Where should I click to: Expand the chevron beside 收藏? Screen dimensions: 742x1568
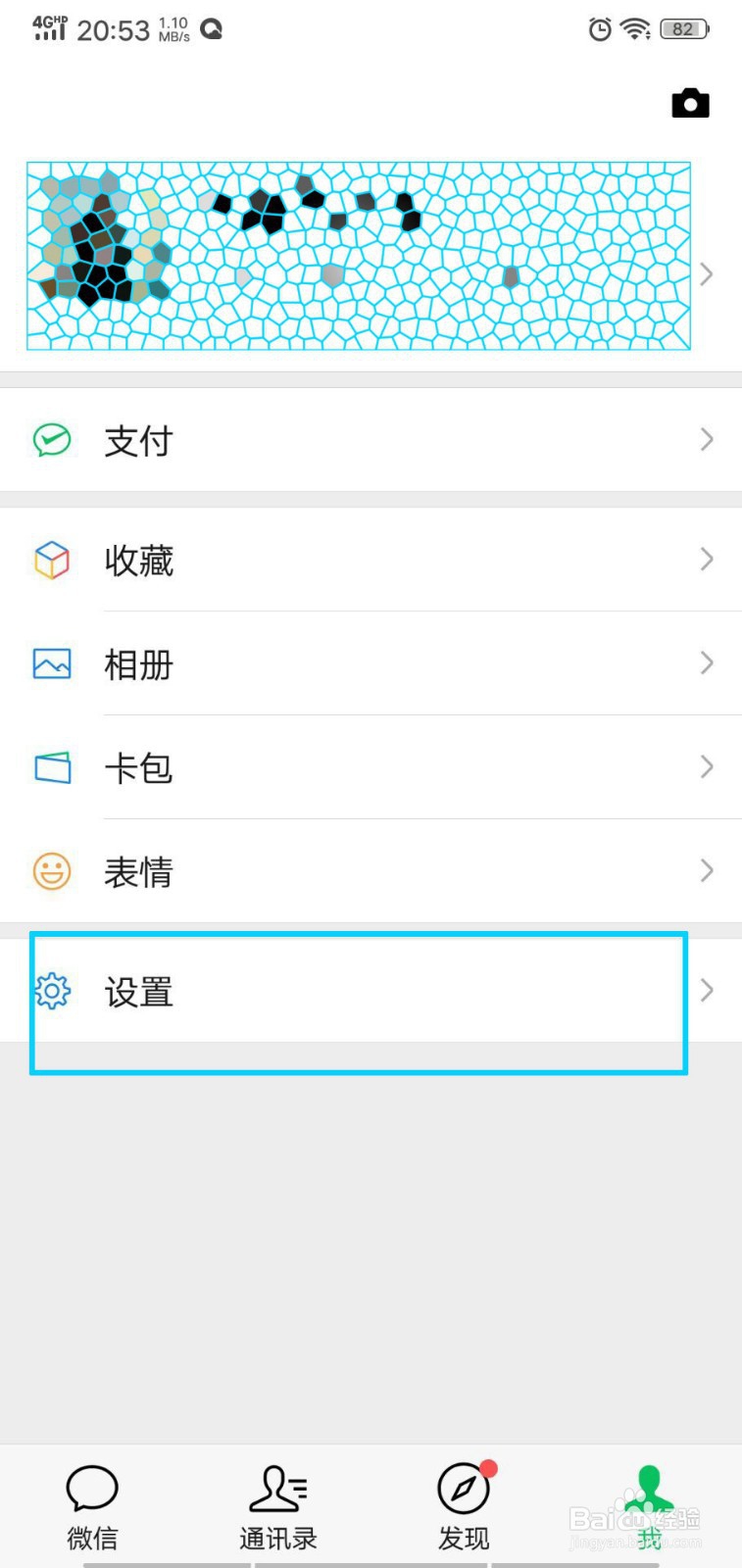pos(707,560)
